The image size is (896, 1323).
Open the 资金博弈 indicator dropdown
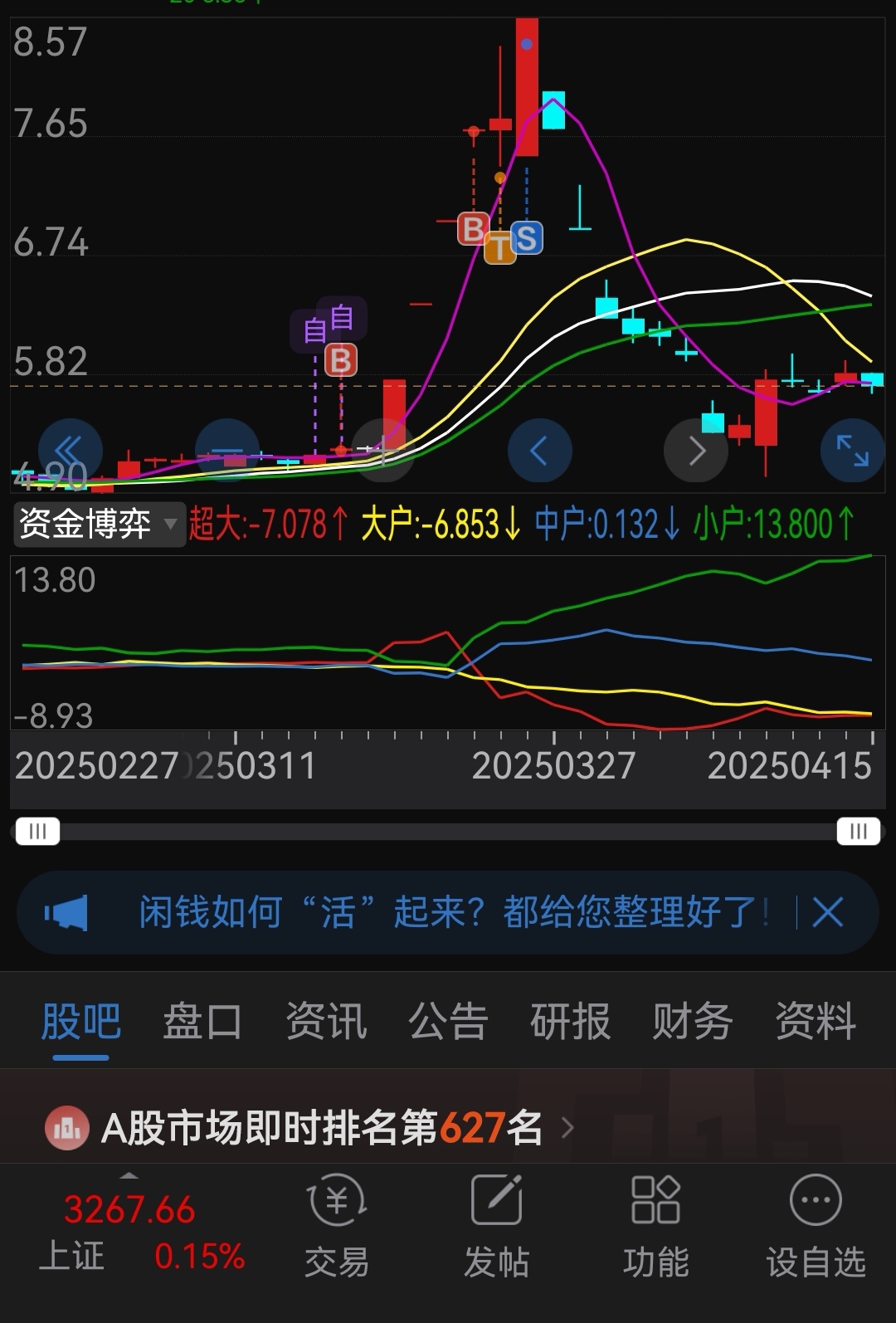(x=99, y=525)
